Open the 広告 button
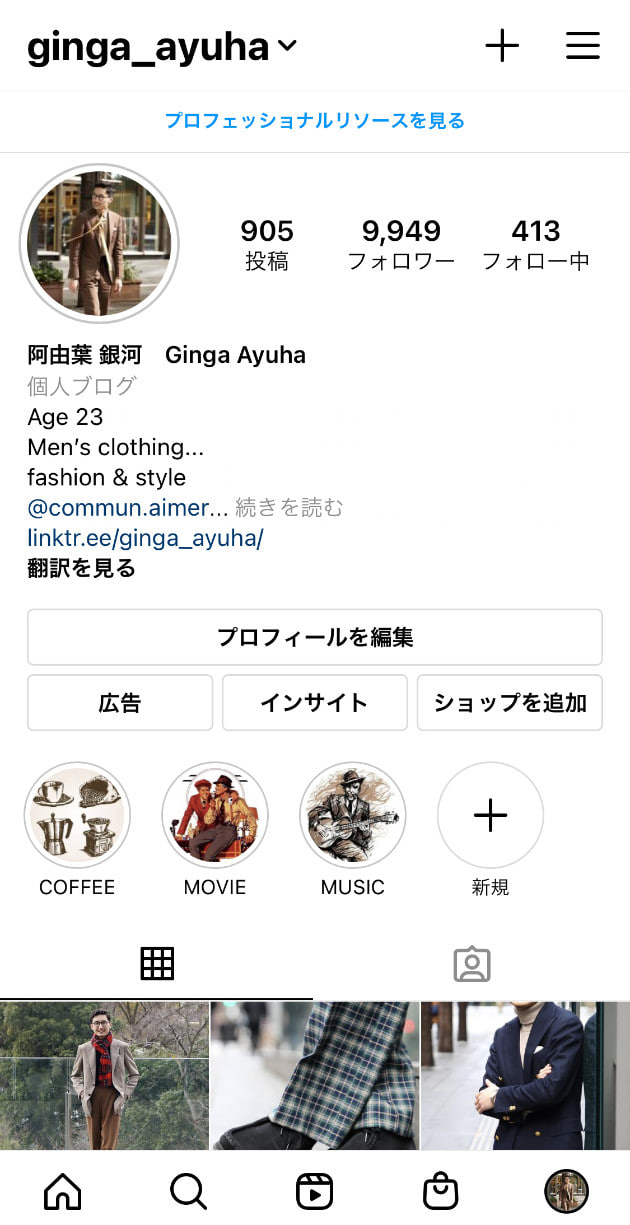 pyautogui.click(x=120, y=703)
